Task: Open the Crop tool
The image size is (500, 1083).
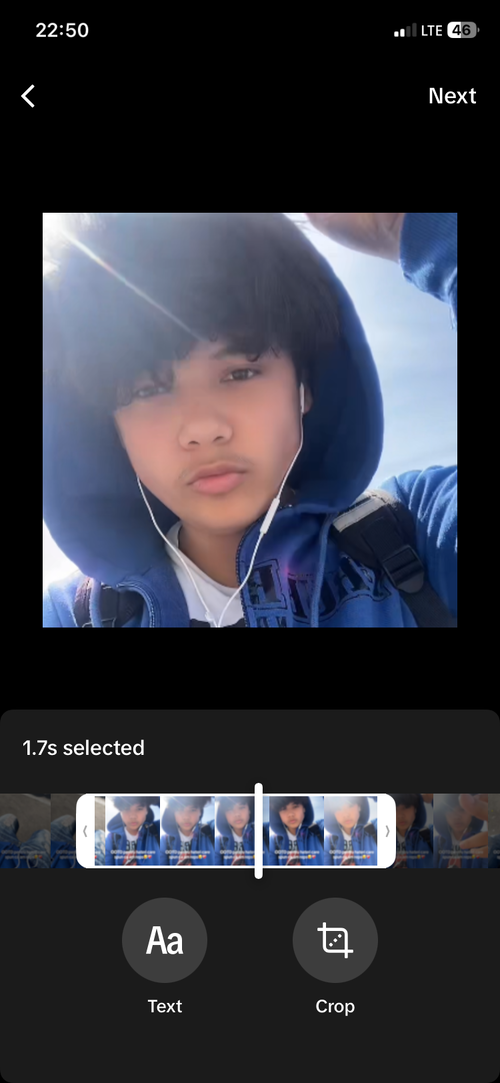Action: (335, 940)
